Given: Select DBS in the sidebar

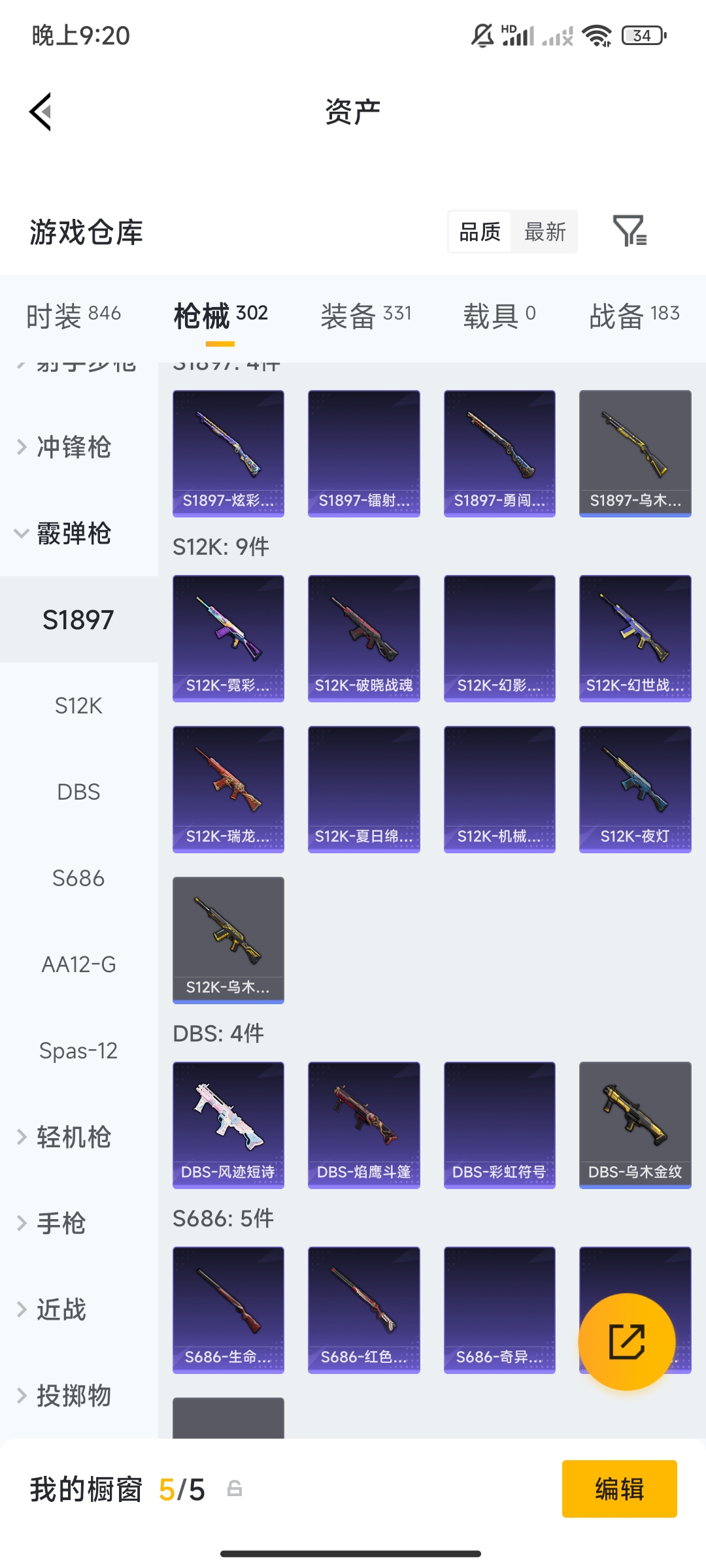Looking at the screenshot, I should [80, 792].
